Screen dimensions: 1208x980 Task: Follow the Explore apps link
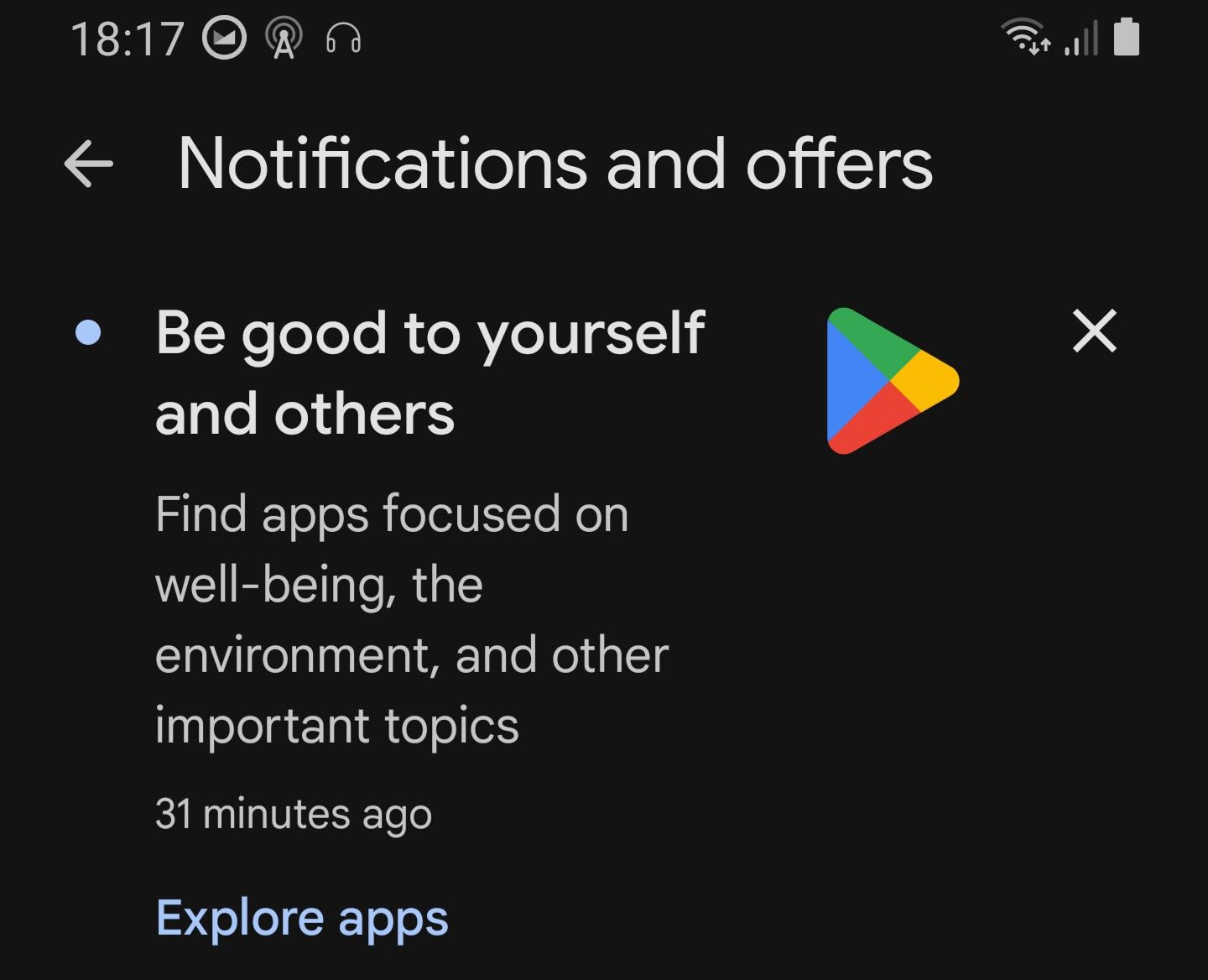[x=302, y=918]
